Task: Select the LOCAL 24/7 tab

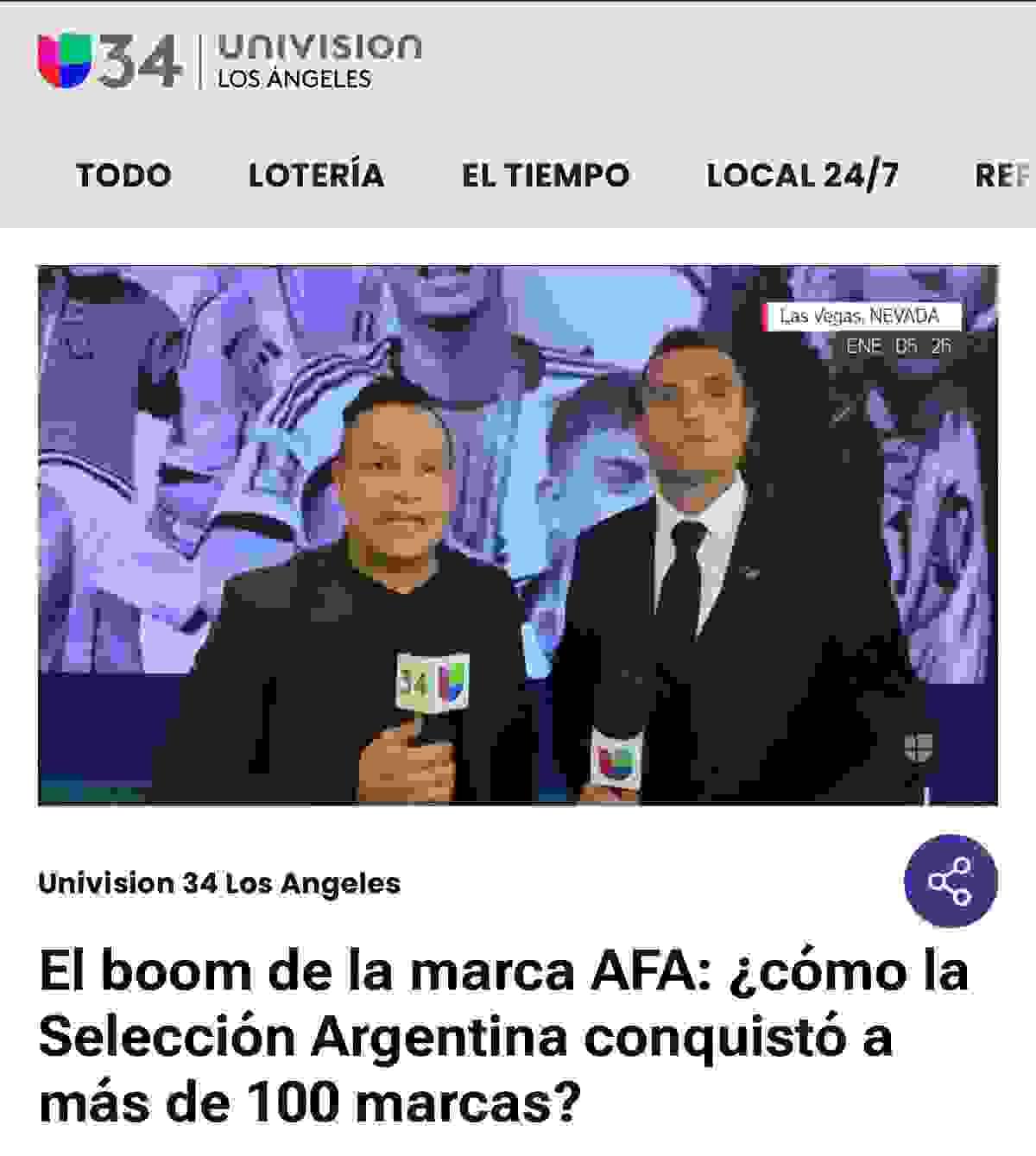Action: 802,176
